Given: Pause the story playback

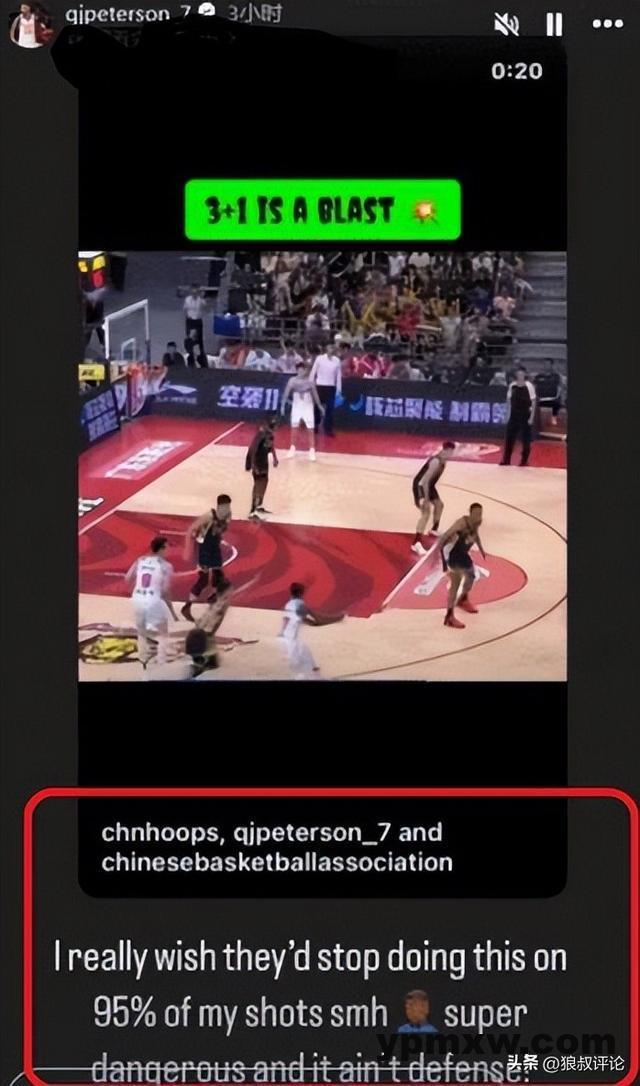Looking at the screenshot, I should click(x=554, y=24).
